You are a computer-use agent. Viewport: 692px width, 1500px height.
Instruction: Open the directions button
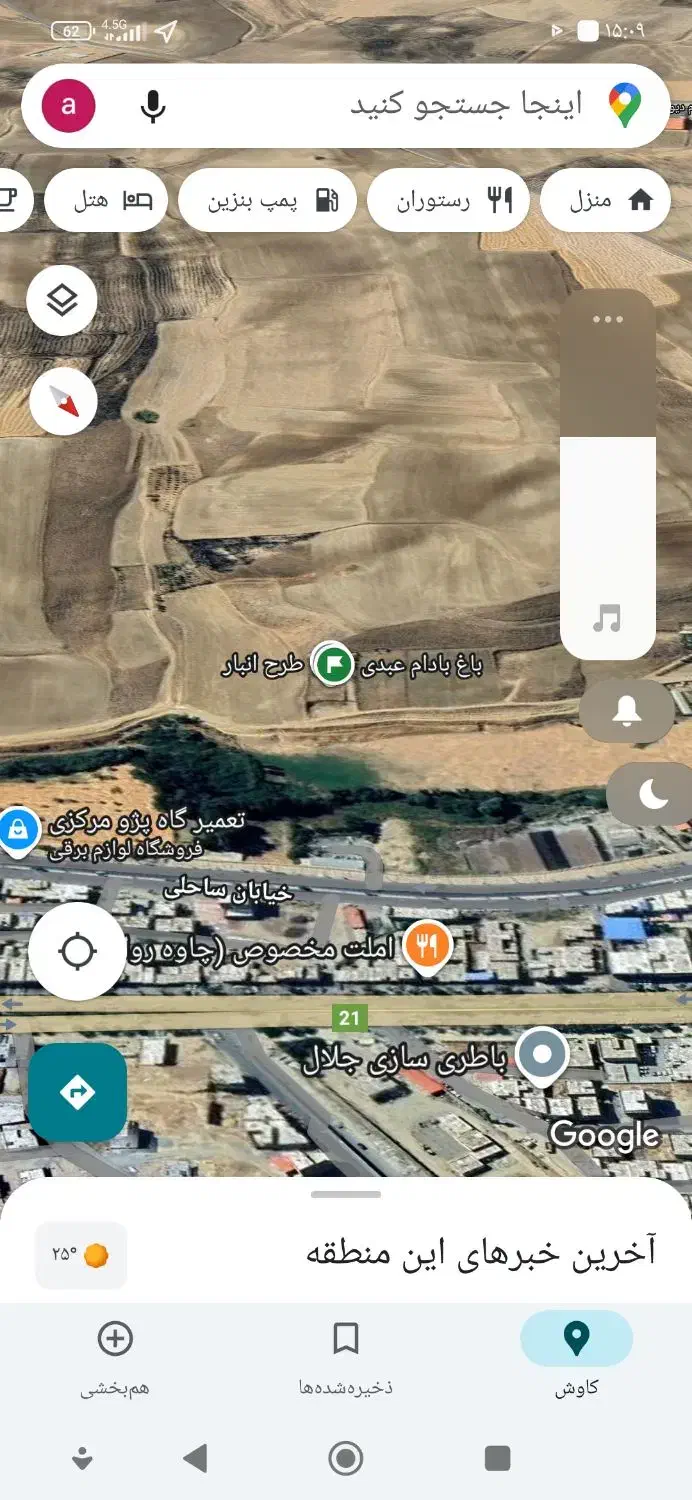point(77,1093)
